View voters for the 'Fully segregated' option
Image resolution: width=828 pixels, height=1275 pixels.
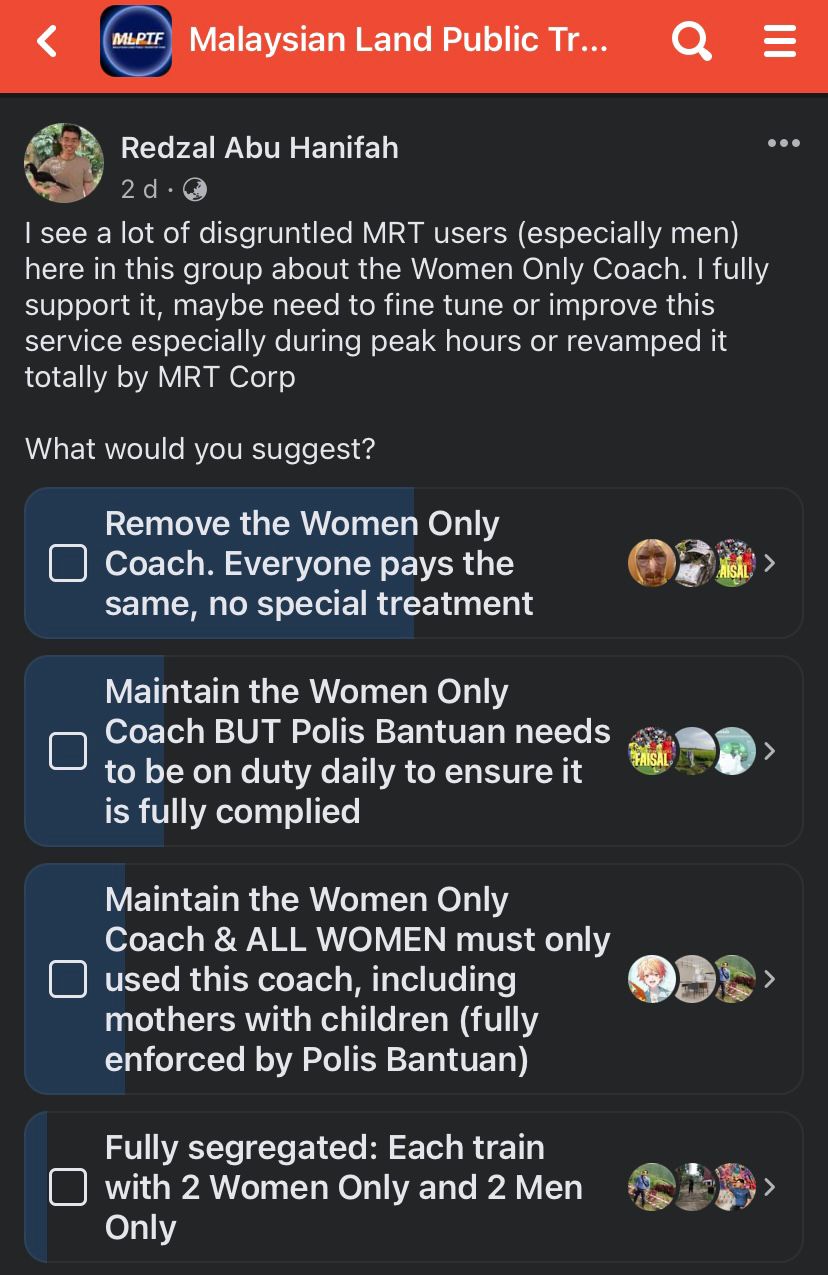(x=702, y=1187)
